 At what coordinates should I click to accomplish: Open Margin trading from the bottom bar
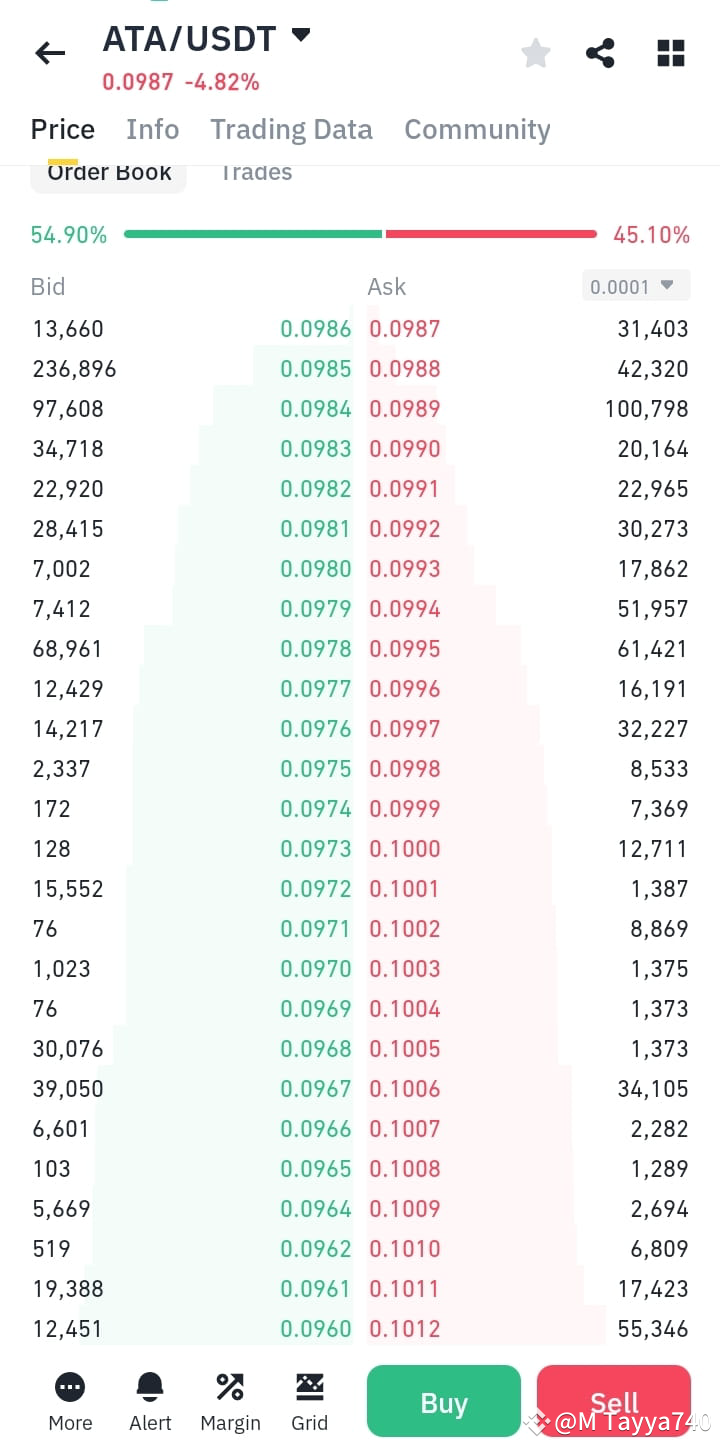coord(229,1398)
